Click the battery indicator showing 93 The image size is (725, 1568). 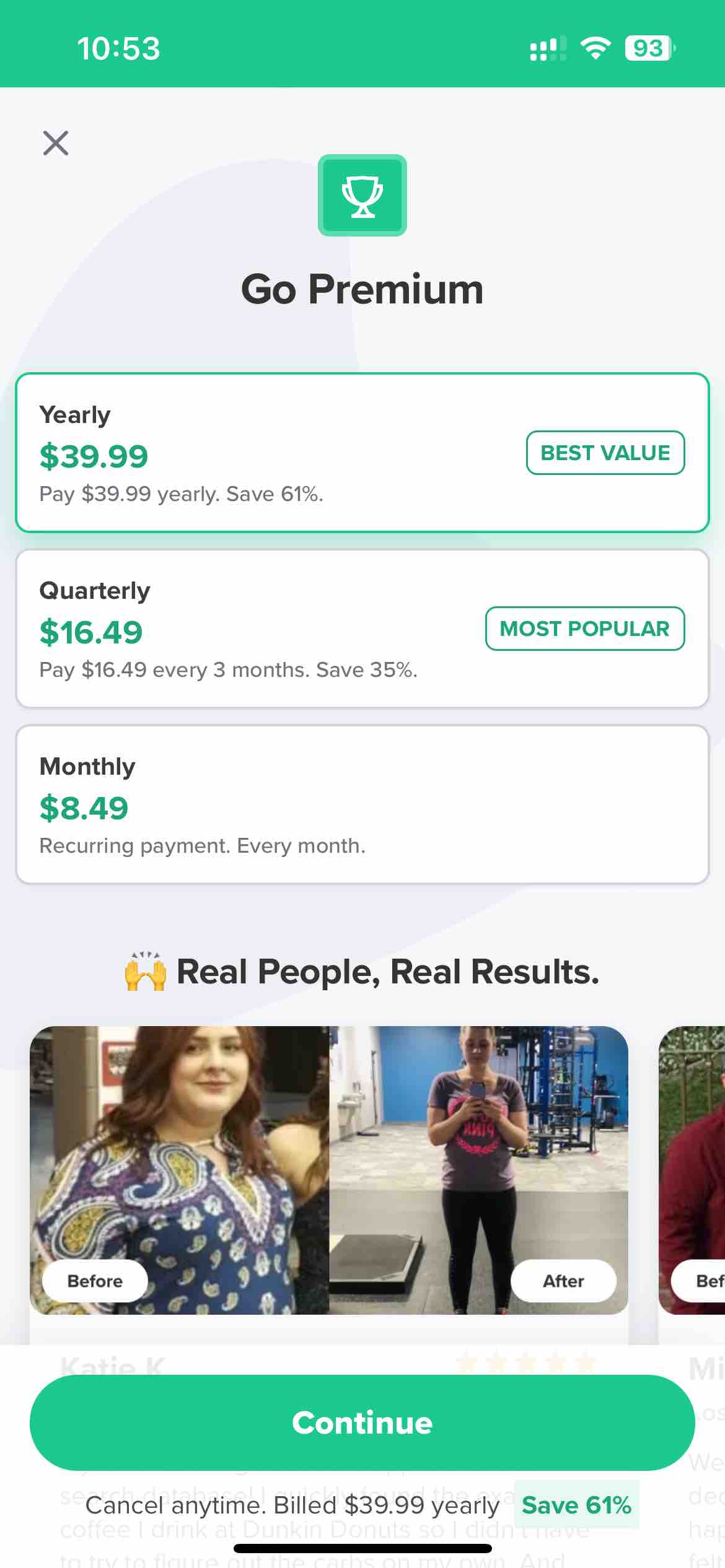tap(646, 48)
